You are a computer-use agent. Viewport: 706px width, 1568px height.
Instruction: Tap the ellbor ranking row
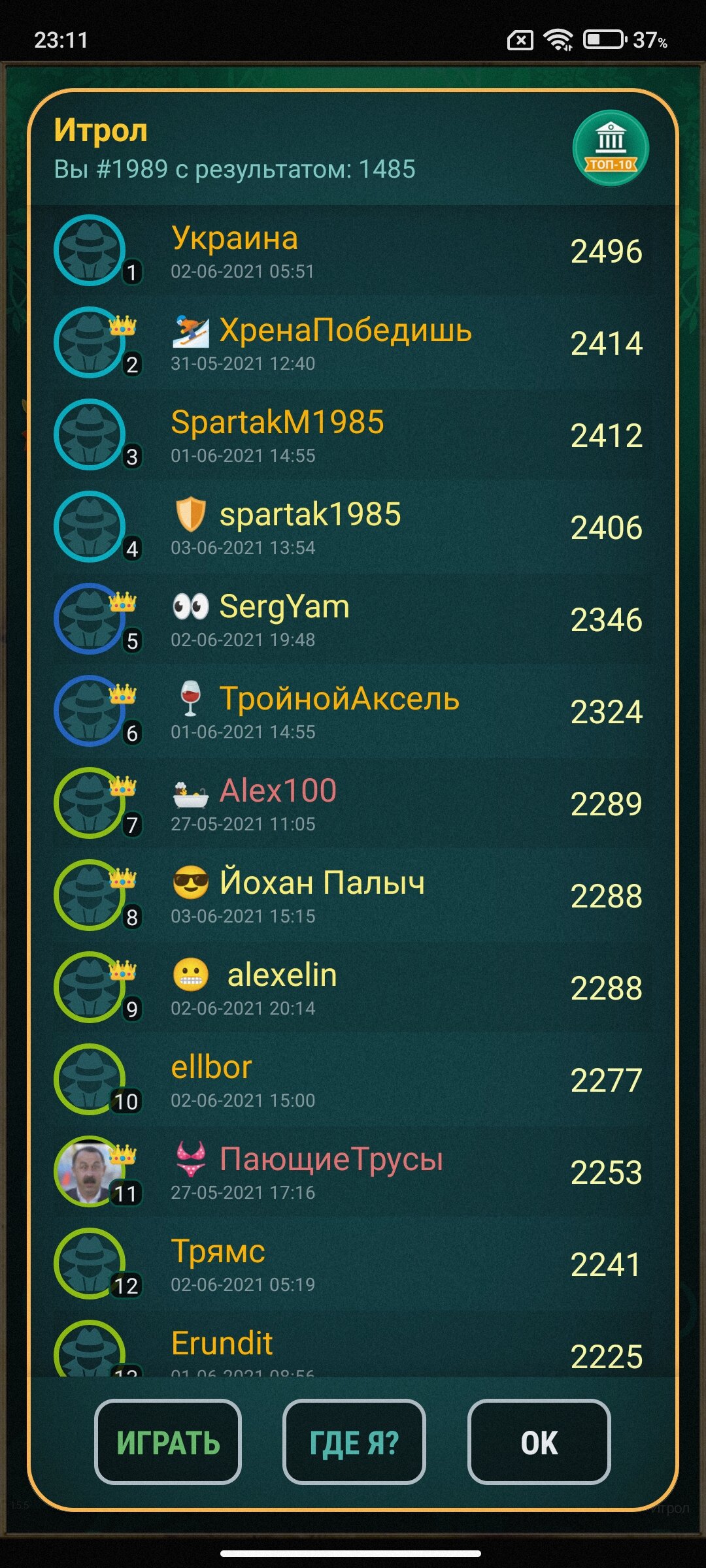(x=353, y=1081)
